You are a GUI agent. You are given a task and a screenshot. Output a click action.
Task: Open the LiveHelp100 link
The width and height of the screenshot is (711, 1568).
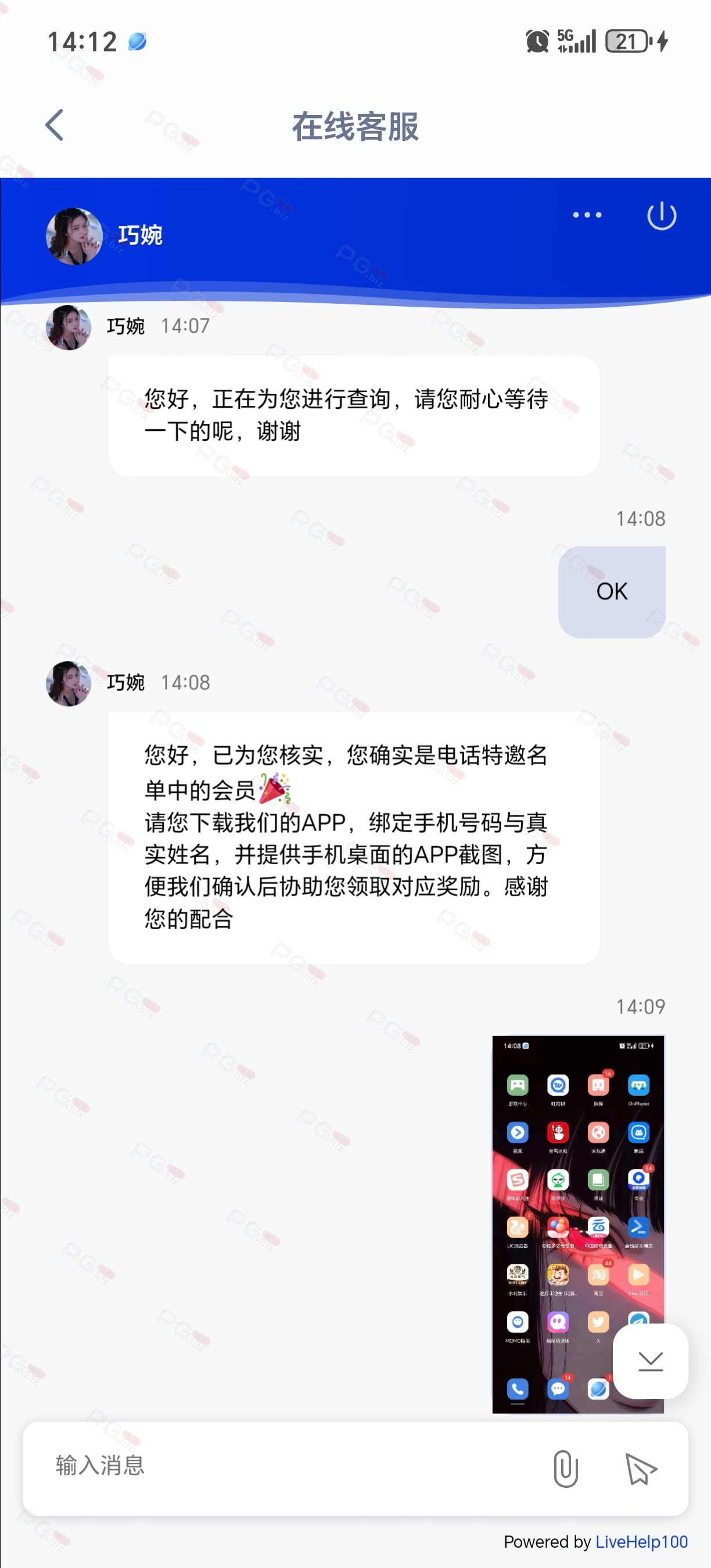(641, 1541)
